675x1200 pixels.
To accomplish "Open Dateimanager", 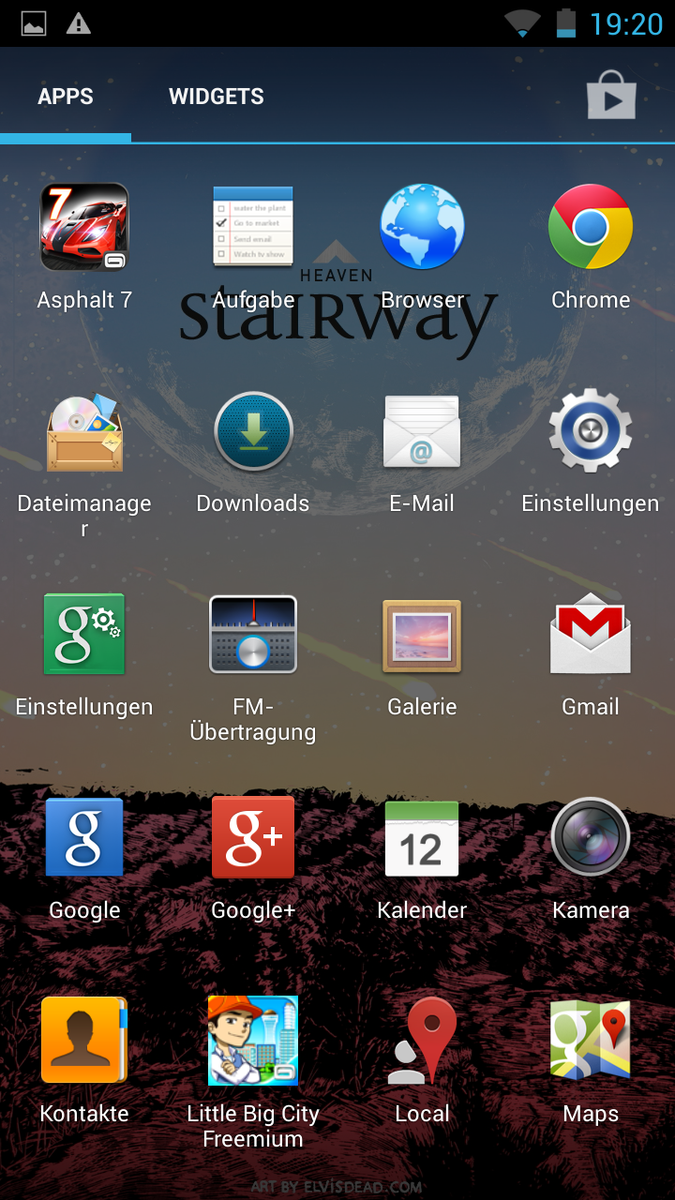I will tap(84, 433).
